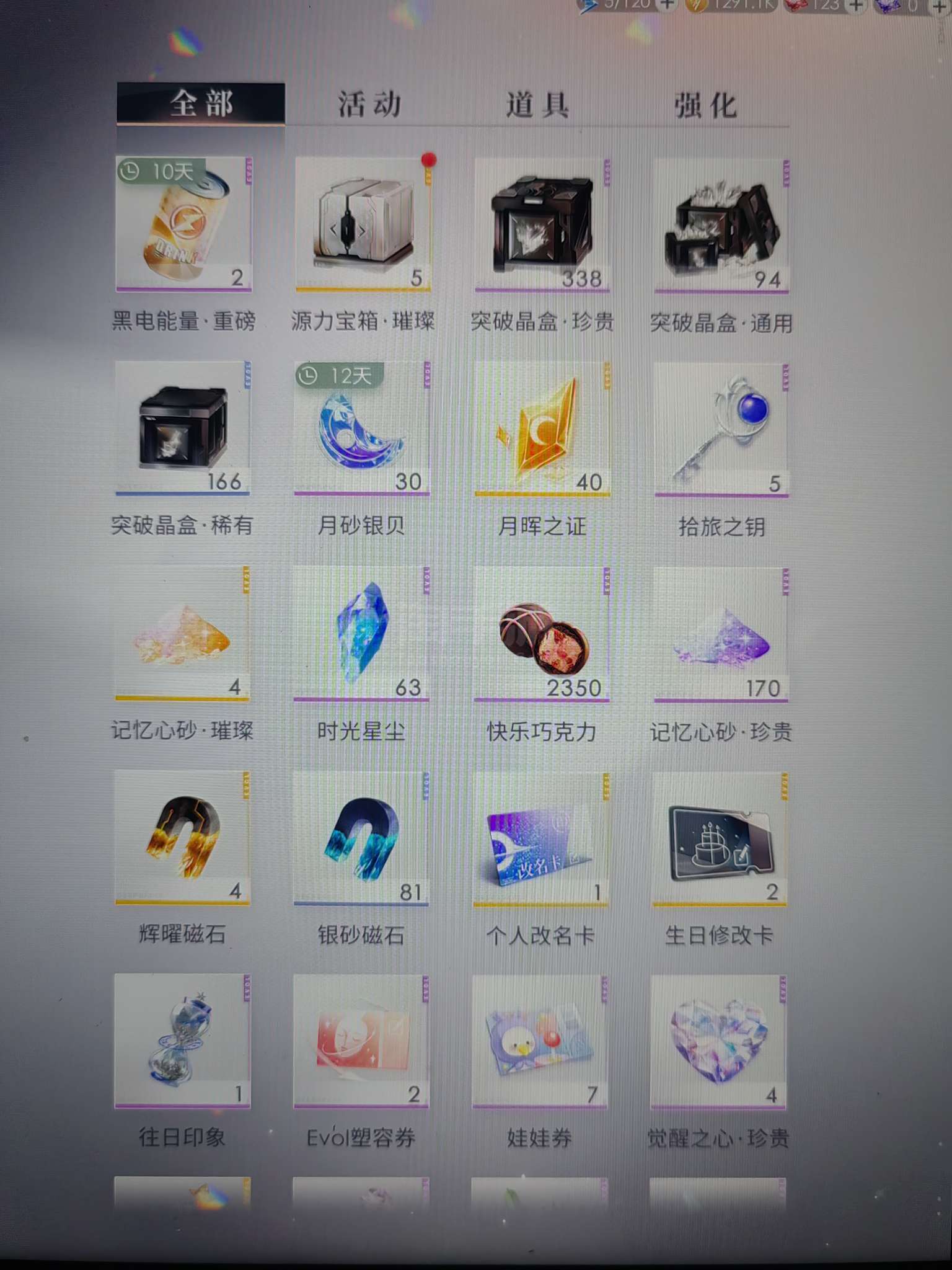
Task: Select the 觉醒之心·珍贵 item
Action: (718, 1042)
